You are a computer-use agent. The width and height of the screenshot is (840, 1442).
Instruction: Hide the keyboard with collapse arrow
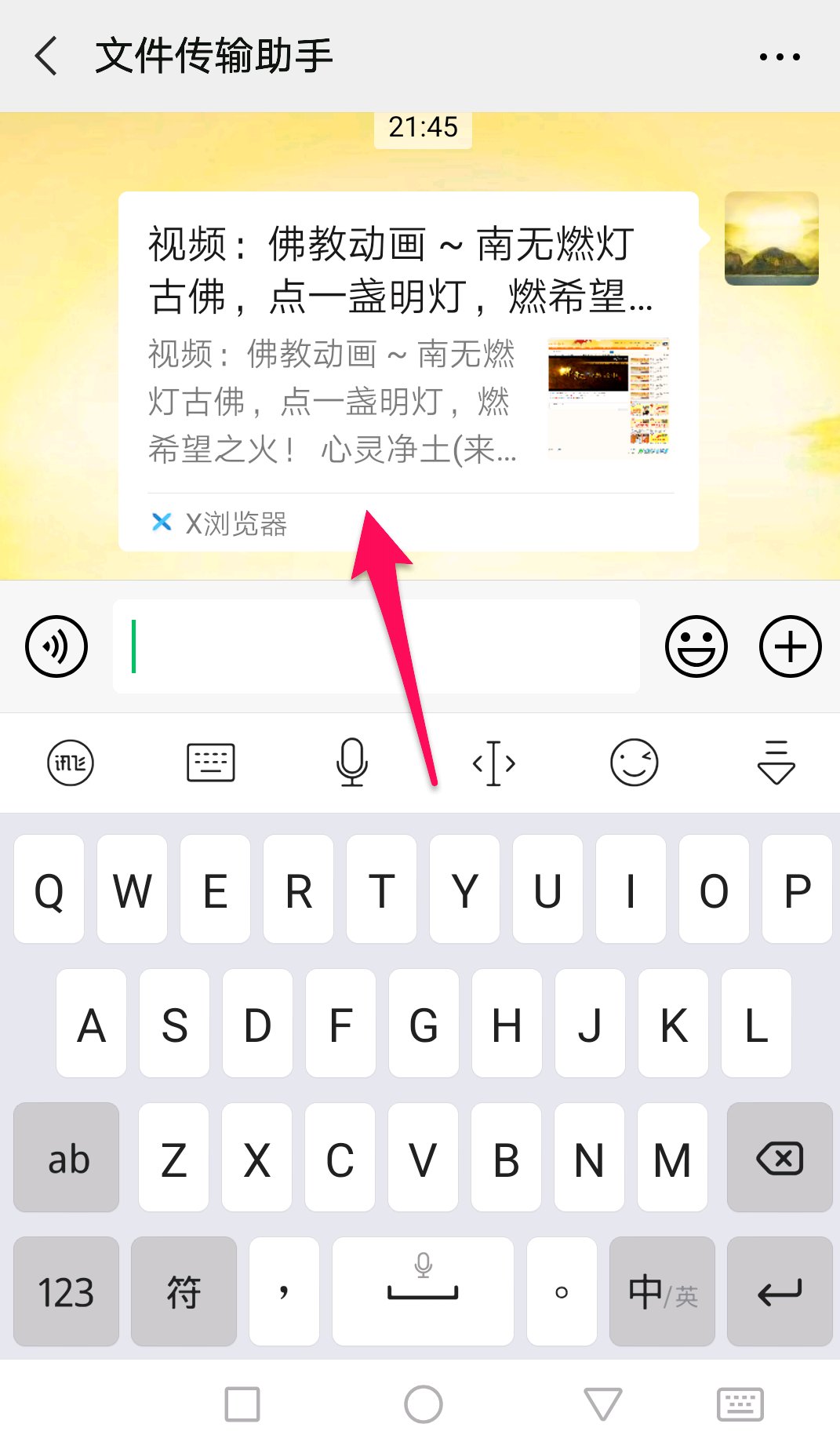tap(776, 763)
